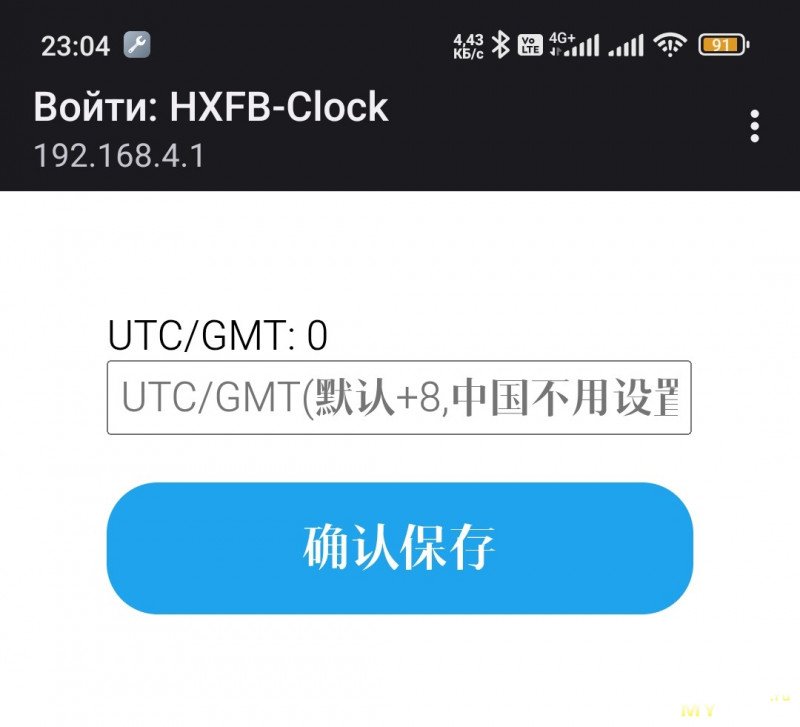
Task: Open the three-dot overflow menu
Action: [x=754, y=127]
